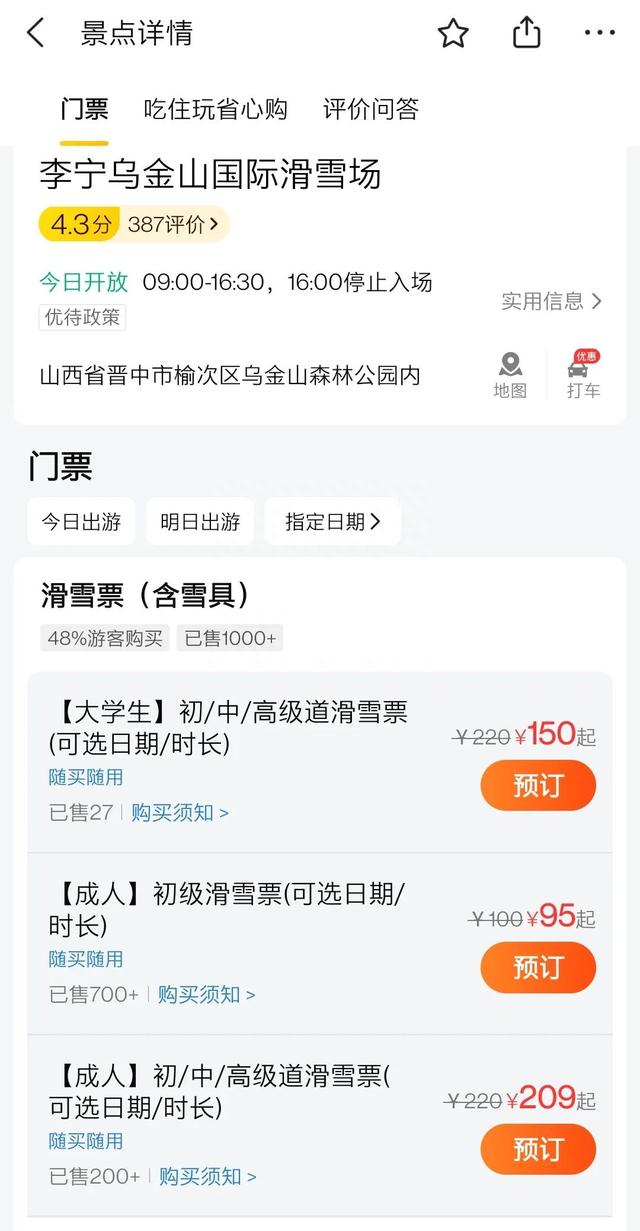This screenshot has height=1231, width=640.
Task: Open 购买须知 under the 已售700+ ticket
Action: [207, 995]
